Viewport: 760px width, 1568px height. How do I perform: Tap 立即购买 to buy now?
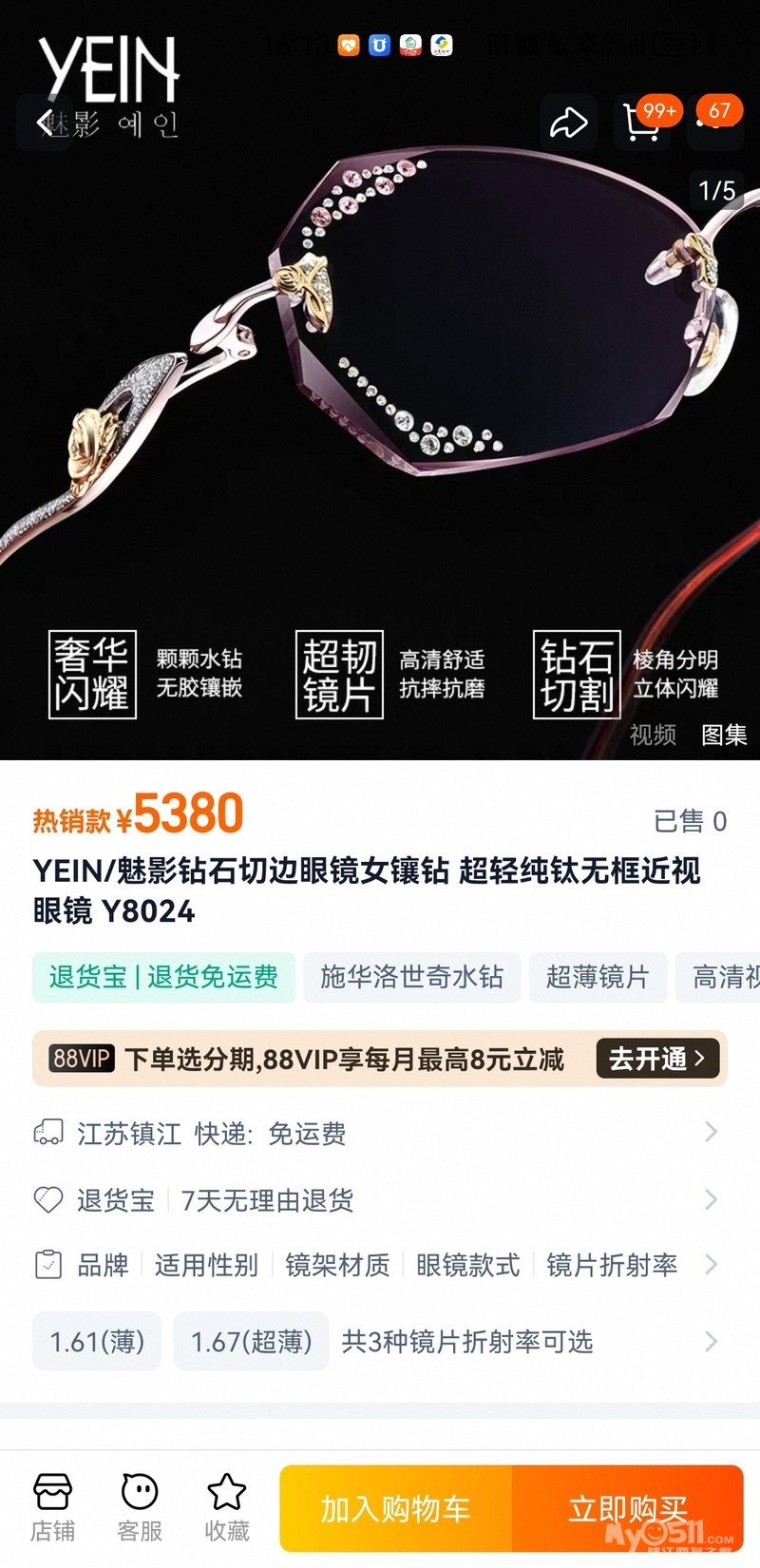click(627, 1508)
